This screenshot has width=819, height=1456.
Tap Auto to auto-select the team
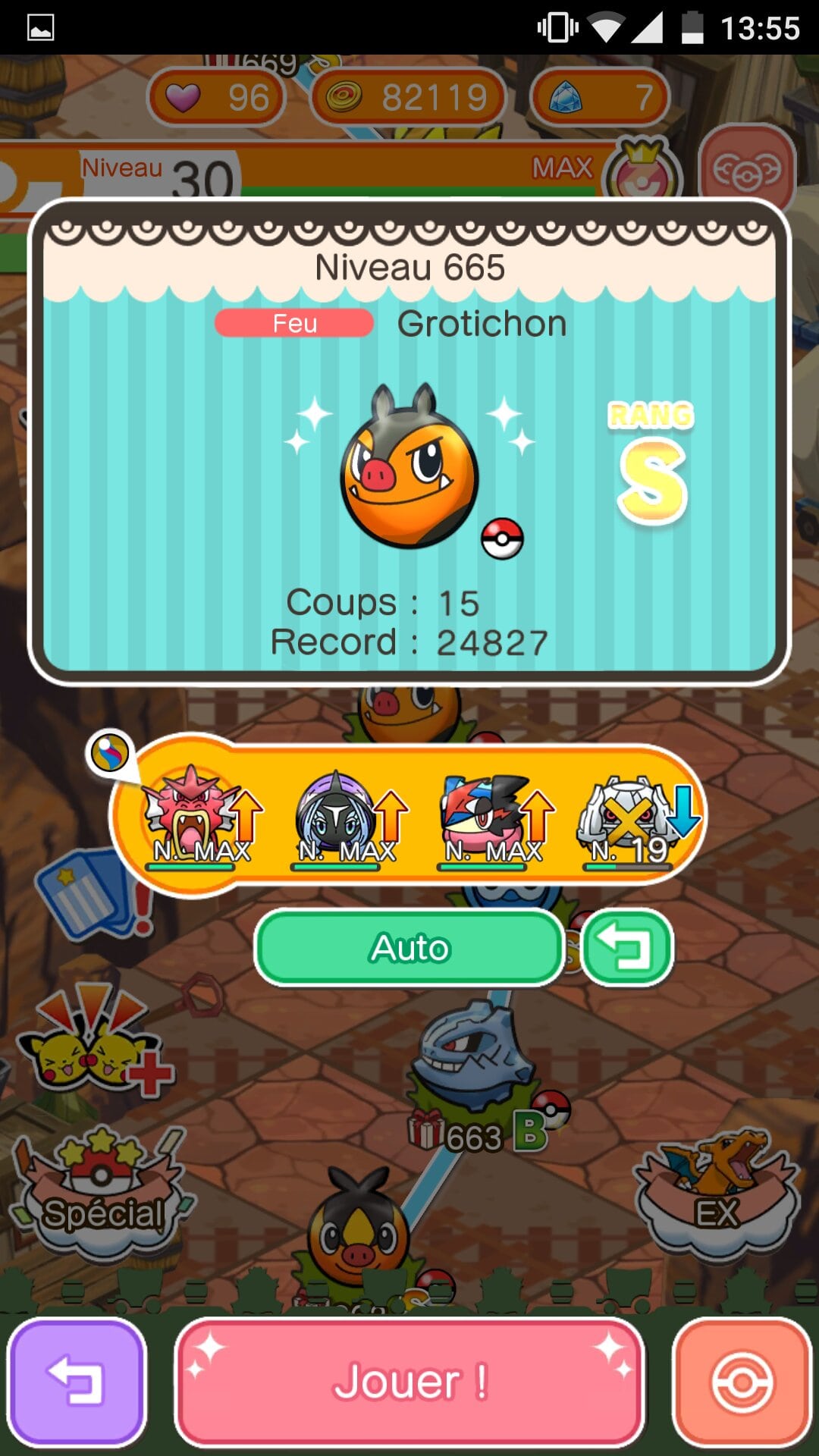pyautogui.click(x=409, y=948)
